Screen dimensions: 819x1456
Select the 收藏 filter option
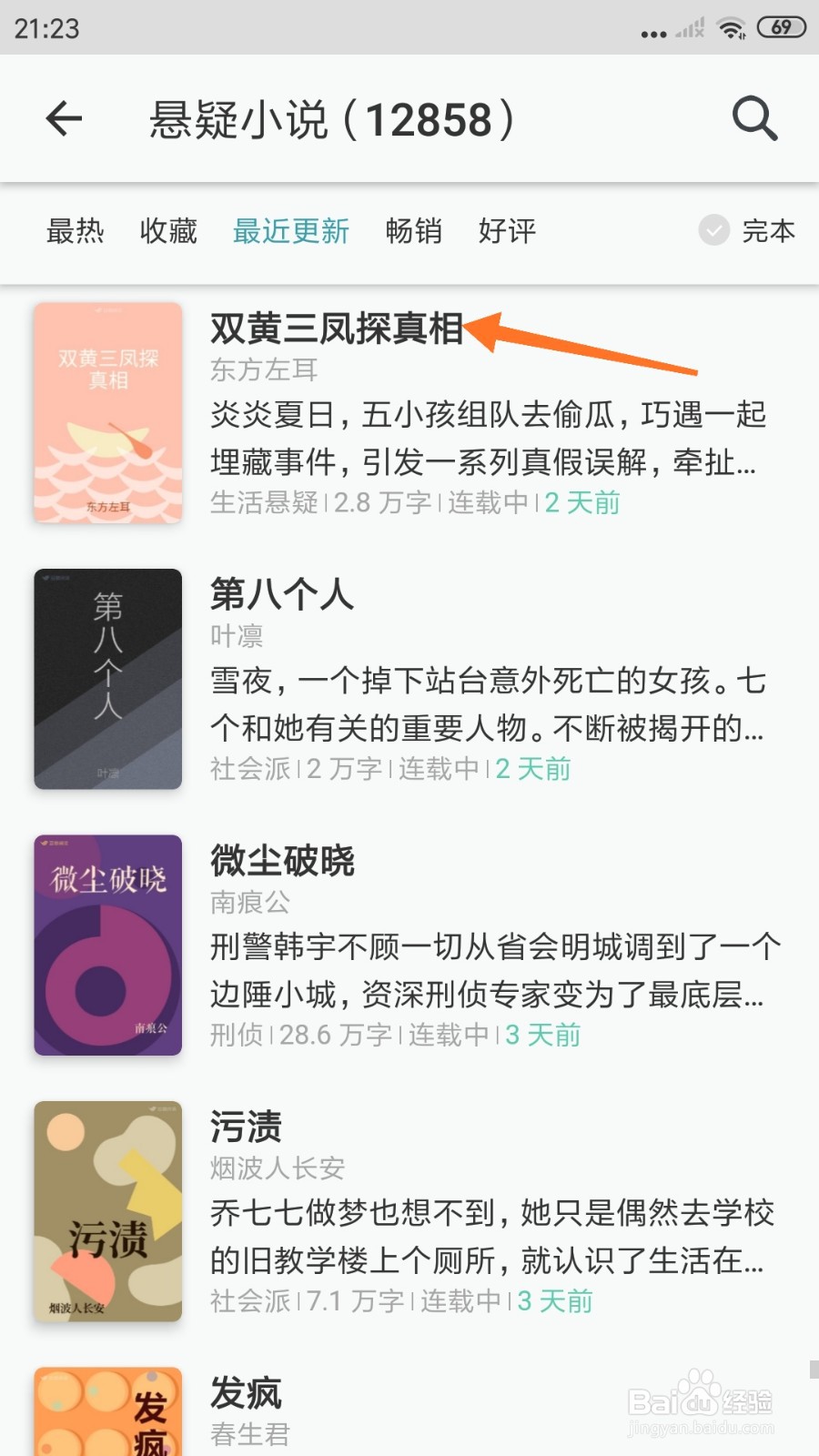click(x=167, y=232)
